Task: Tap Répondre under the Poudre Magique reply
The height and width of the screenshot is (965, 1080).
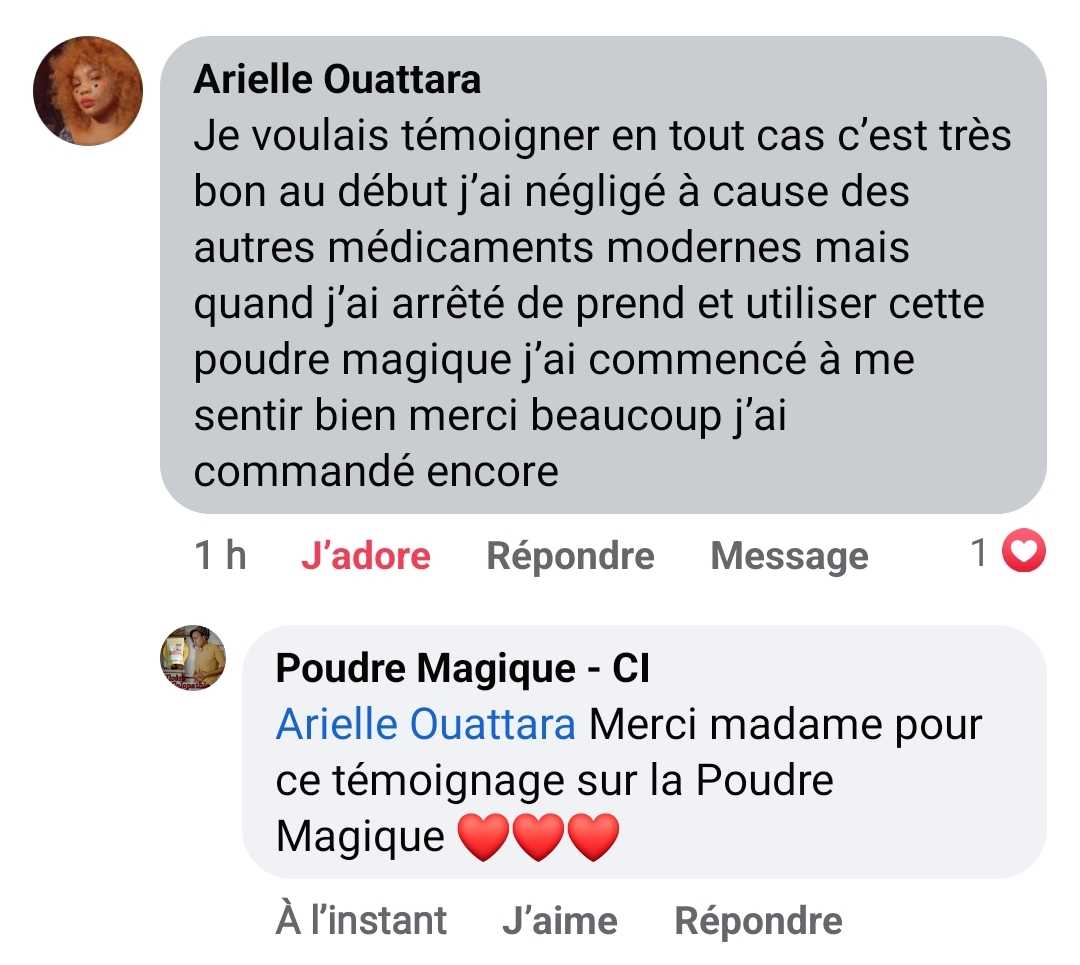Action: (x=758, y=920)
